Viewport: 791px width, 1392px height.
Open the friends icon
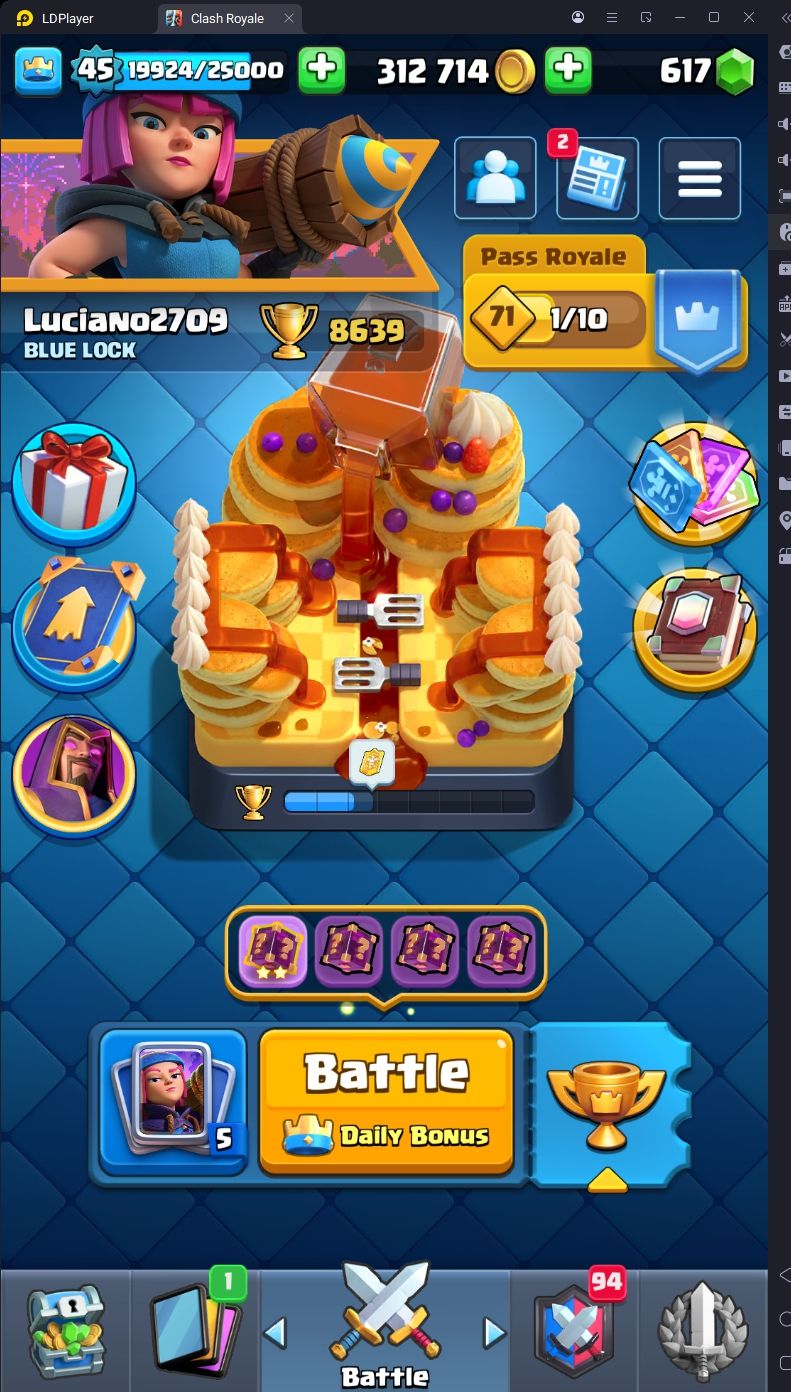[495, 178]
